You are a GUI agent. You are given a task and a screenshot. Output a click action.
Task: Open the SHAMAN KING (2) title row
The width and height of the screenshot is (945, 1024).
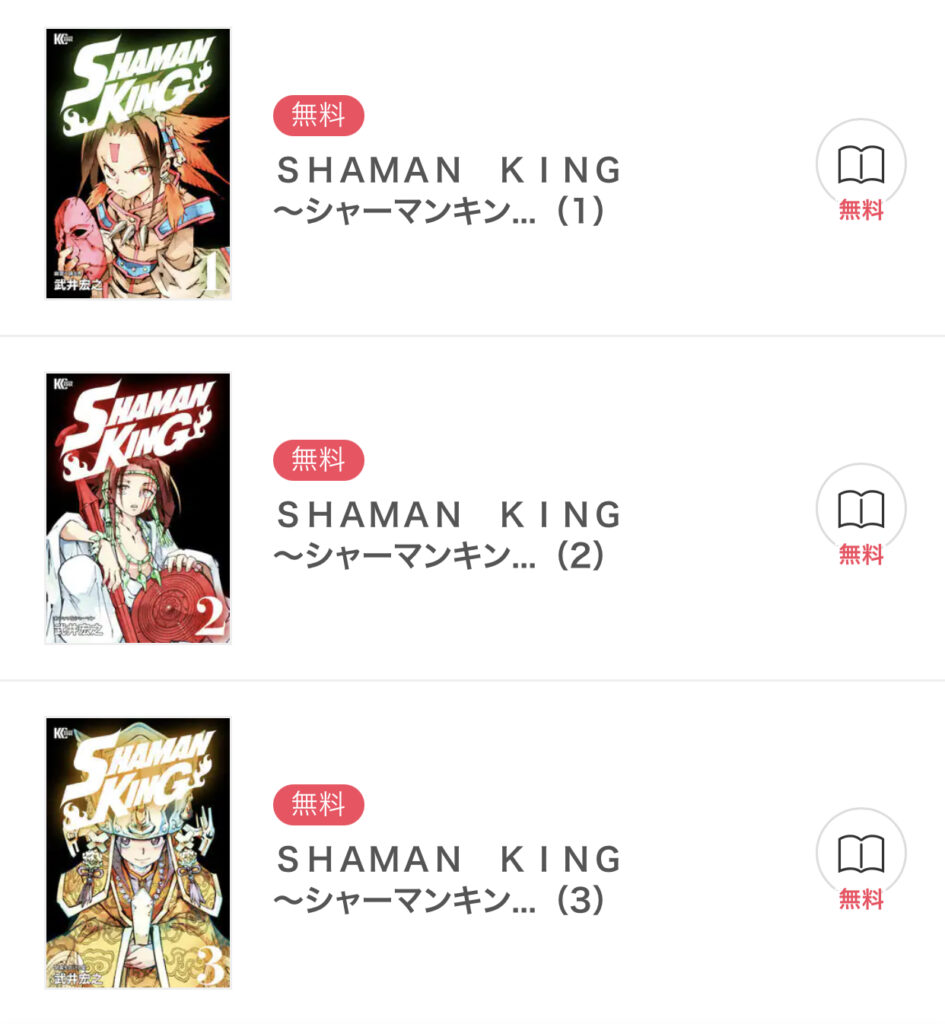(x=449, y=534)
